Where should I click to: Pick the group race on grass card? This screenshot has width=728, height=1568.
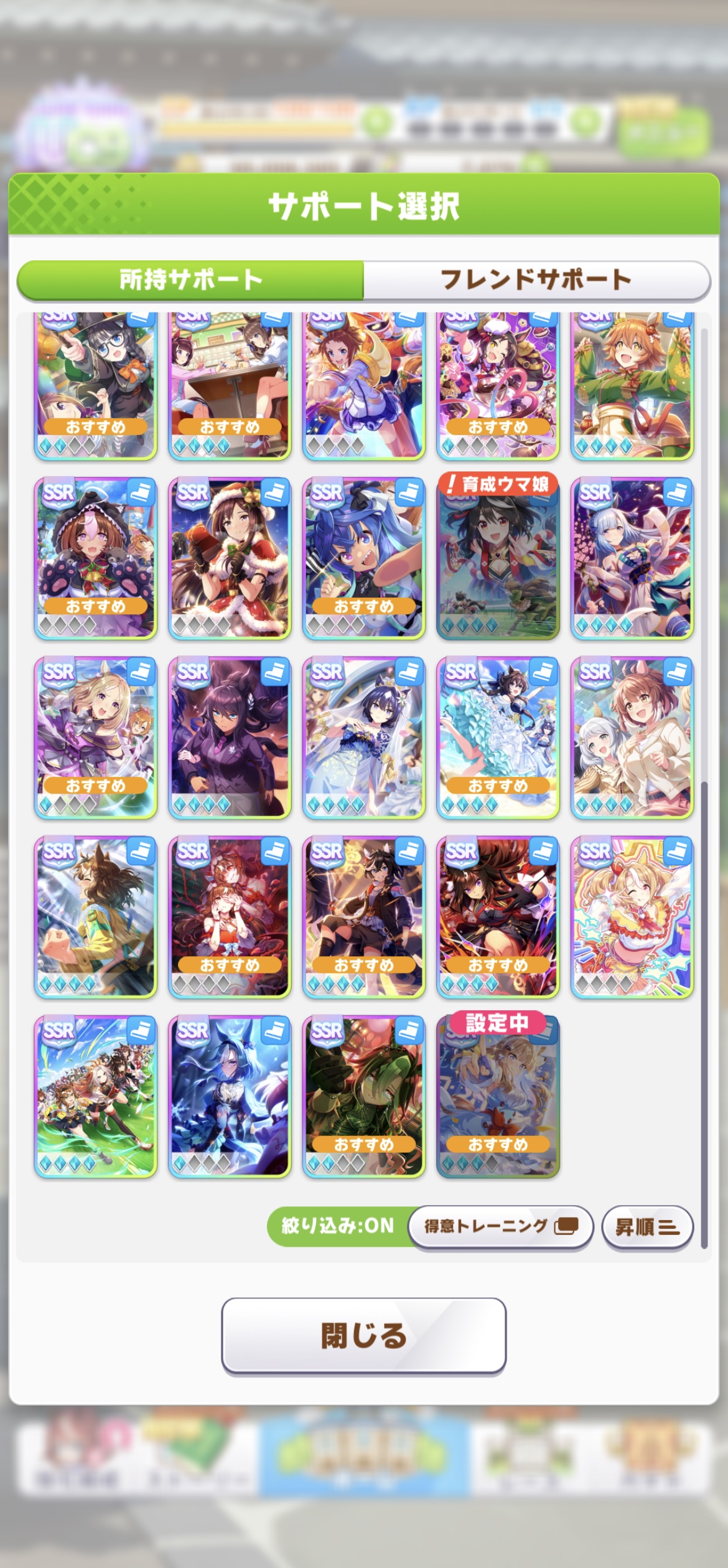tap(95, 1097)
